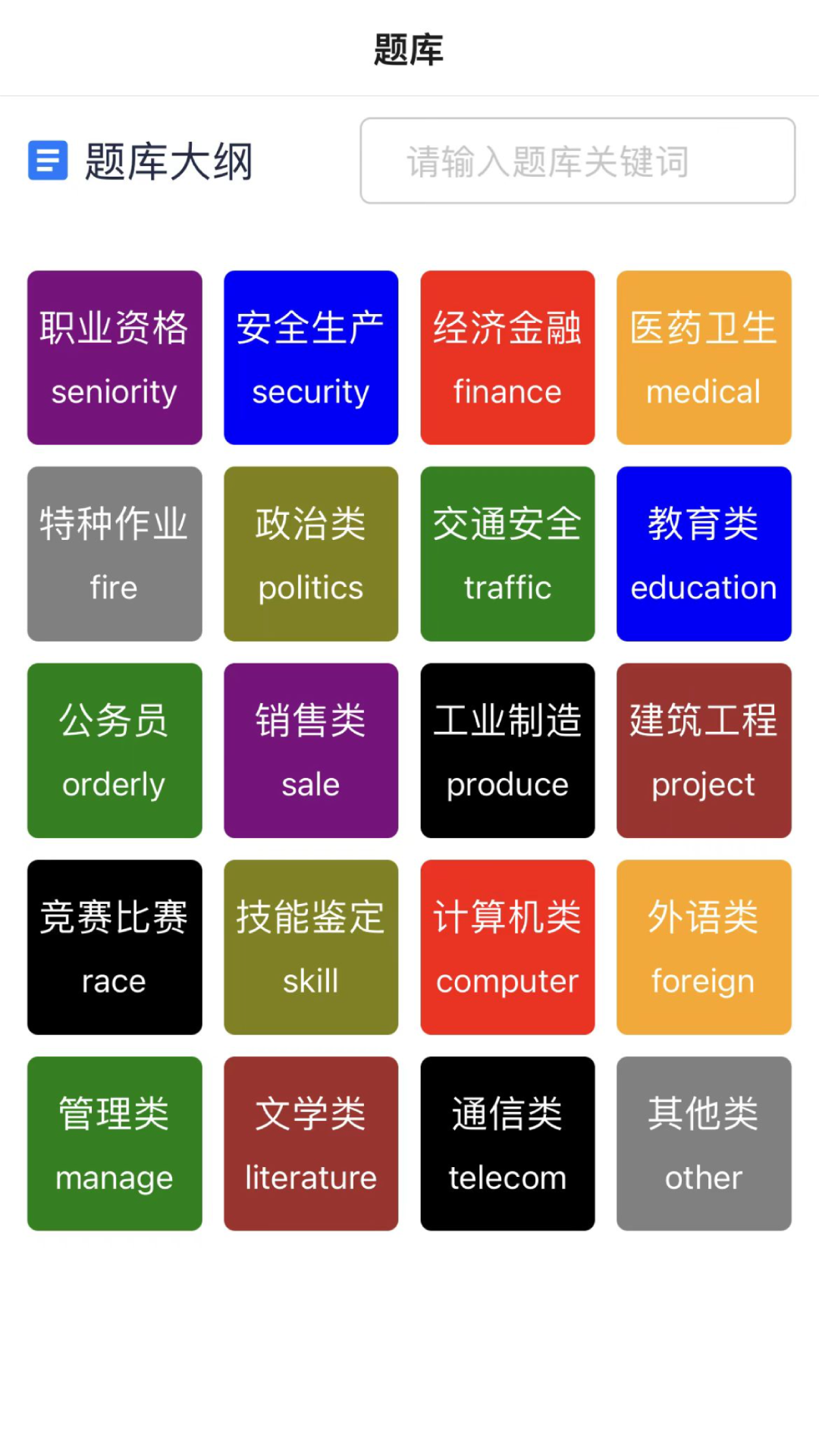Viewport: 819px width, 1456px height.
Task: Open the 交通安全 traffic category
Action: click(x=507, y=554)
